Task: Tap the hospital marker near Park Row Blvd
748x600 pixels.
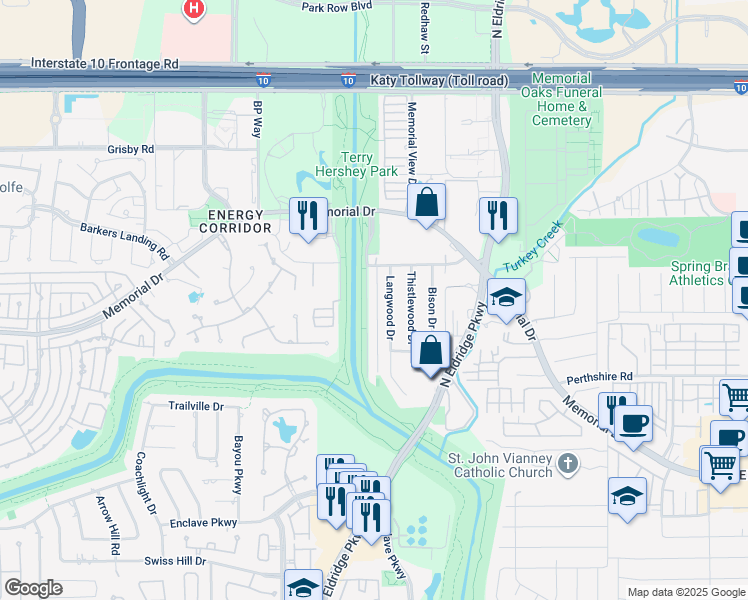Action: 194,9
